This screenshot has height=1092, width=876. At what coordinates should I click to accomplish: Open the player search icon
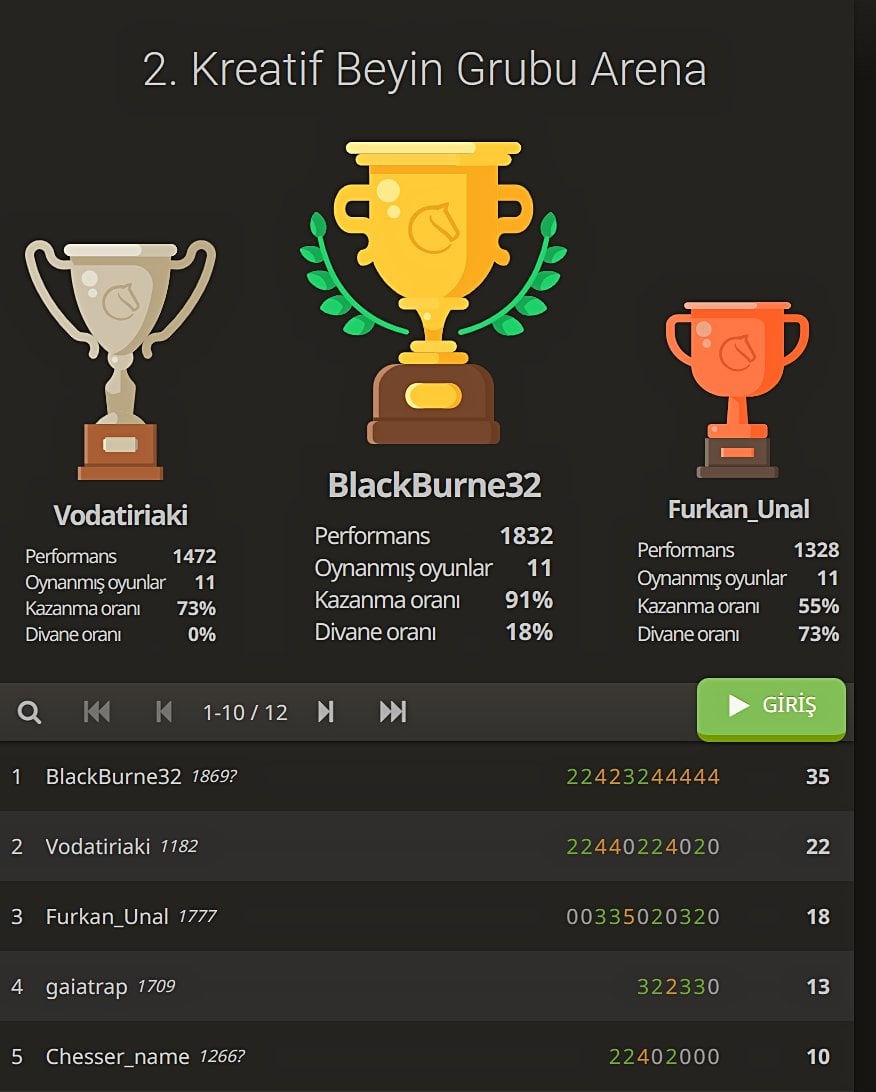[x=30, y=712]
